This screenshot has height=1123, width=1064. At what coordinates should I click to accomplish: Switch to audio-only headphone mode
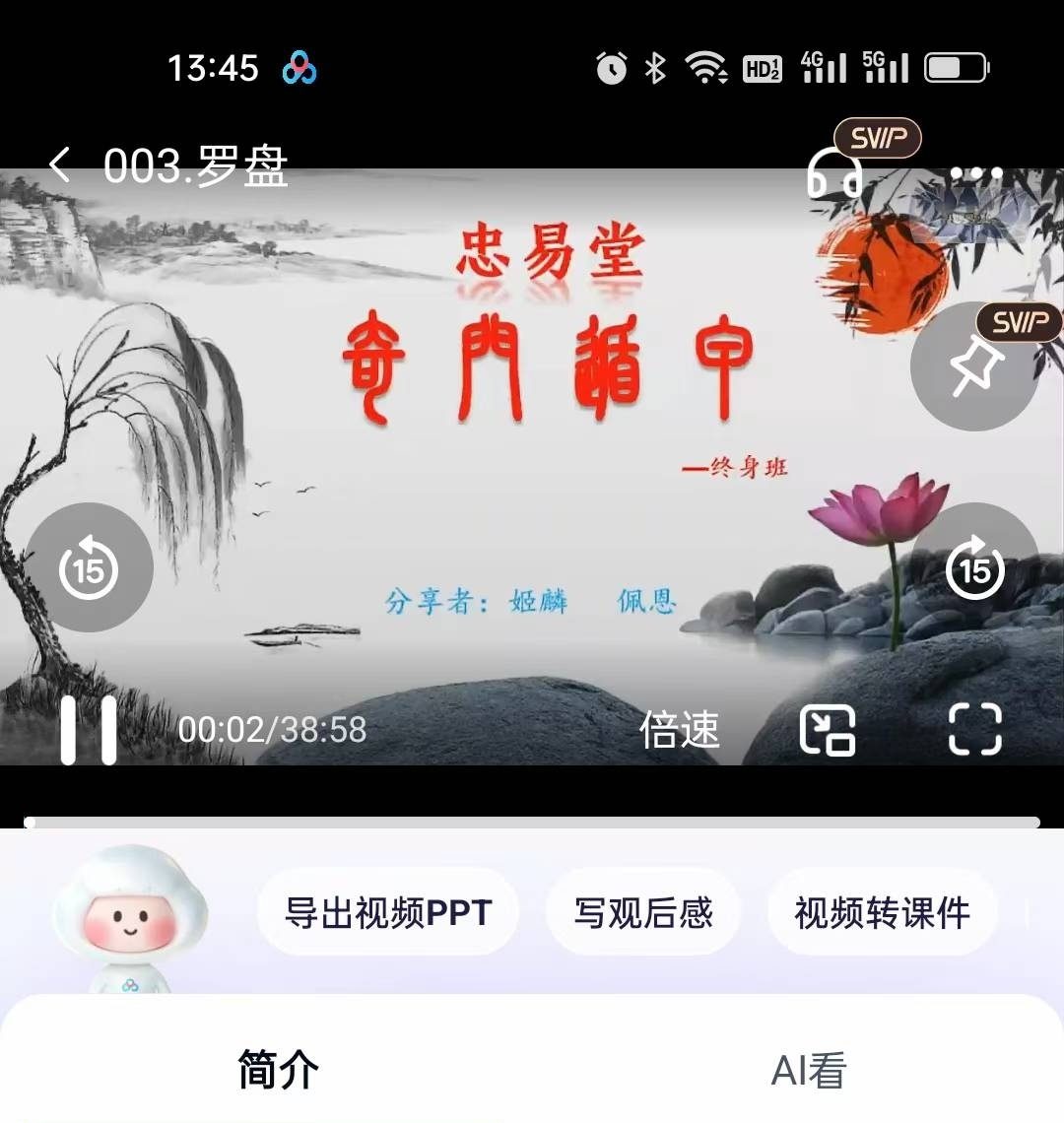coord(835,174)
